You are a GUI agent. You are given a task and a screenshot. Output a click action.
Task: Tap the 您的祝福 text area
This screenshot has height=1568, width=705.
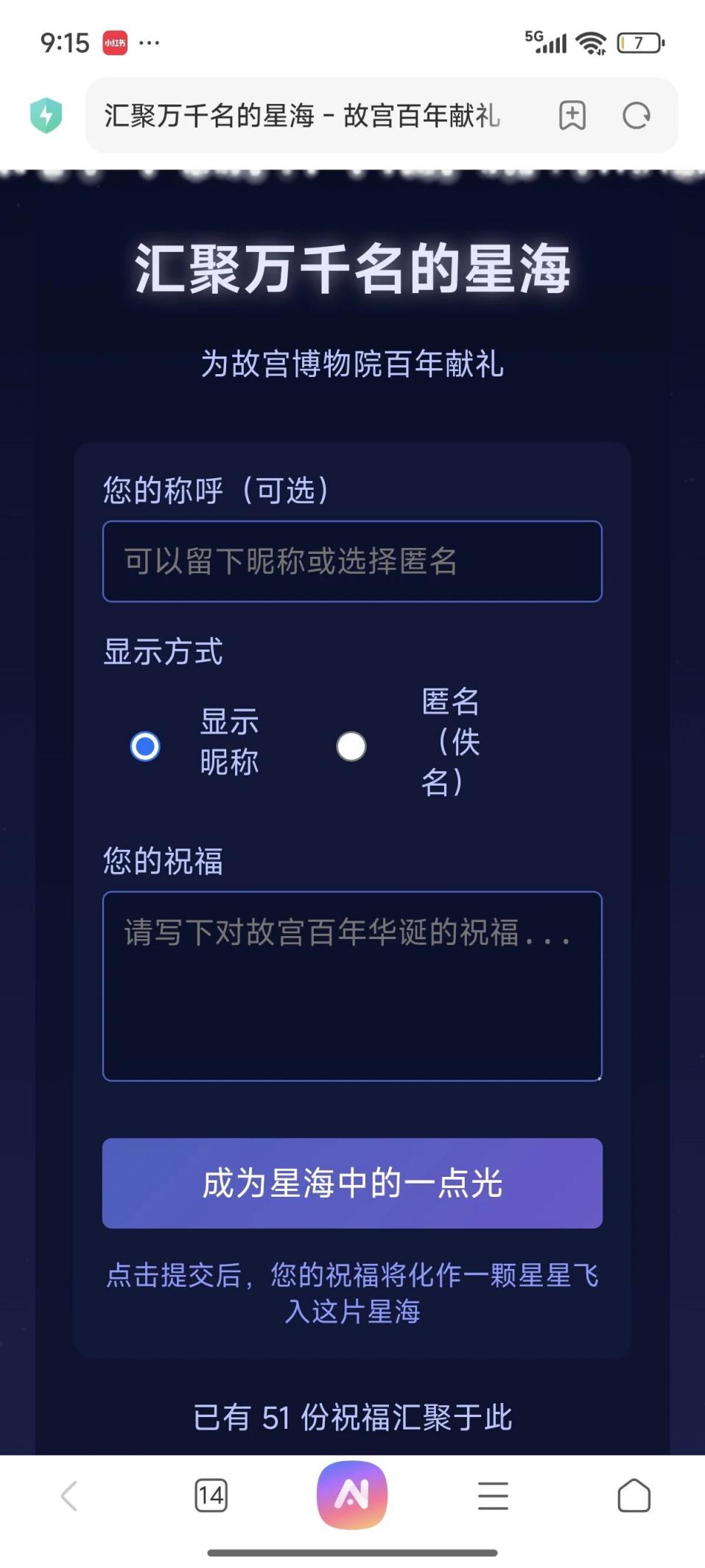[352, 985]
